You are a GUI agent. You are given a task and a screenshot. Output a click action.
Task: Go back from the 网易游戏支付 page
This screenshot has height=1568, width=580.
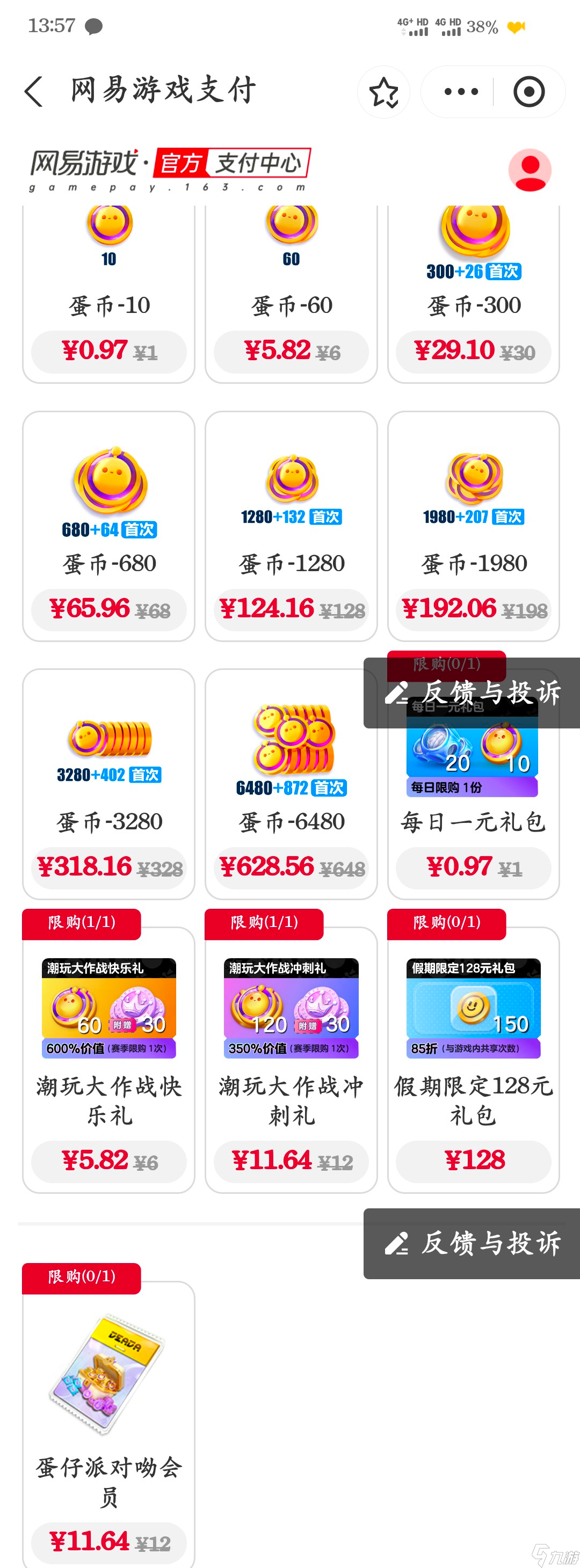(x=34, y=91)
